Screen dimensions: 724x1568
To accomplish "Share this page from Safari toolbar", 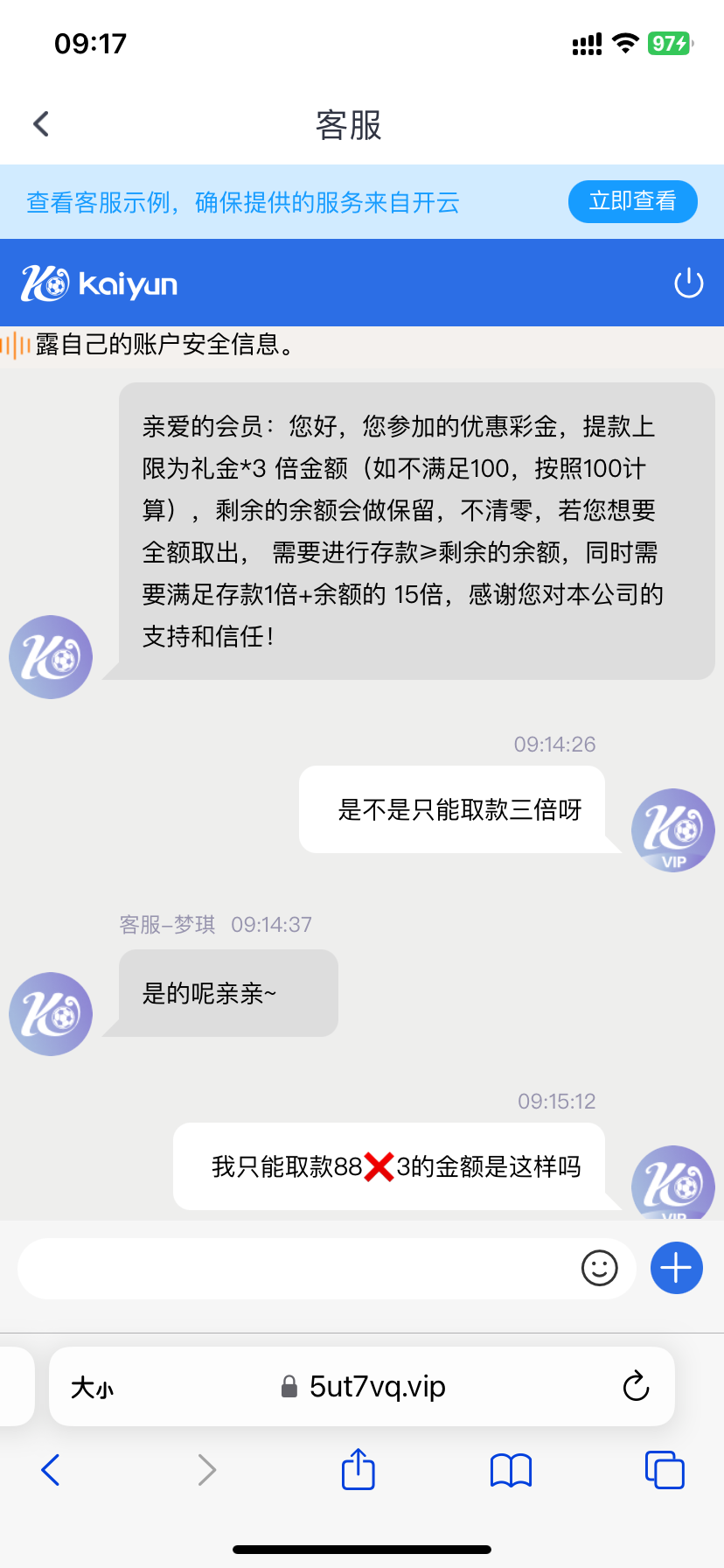I will click(358, 1470).
